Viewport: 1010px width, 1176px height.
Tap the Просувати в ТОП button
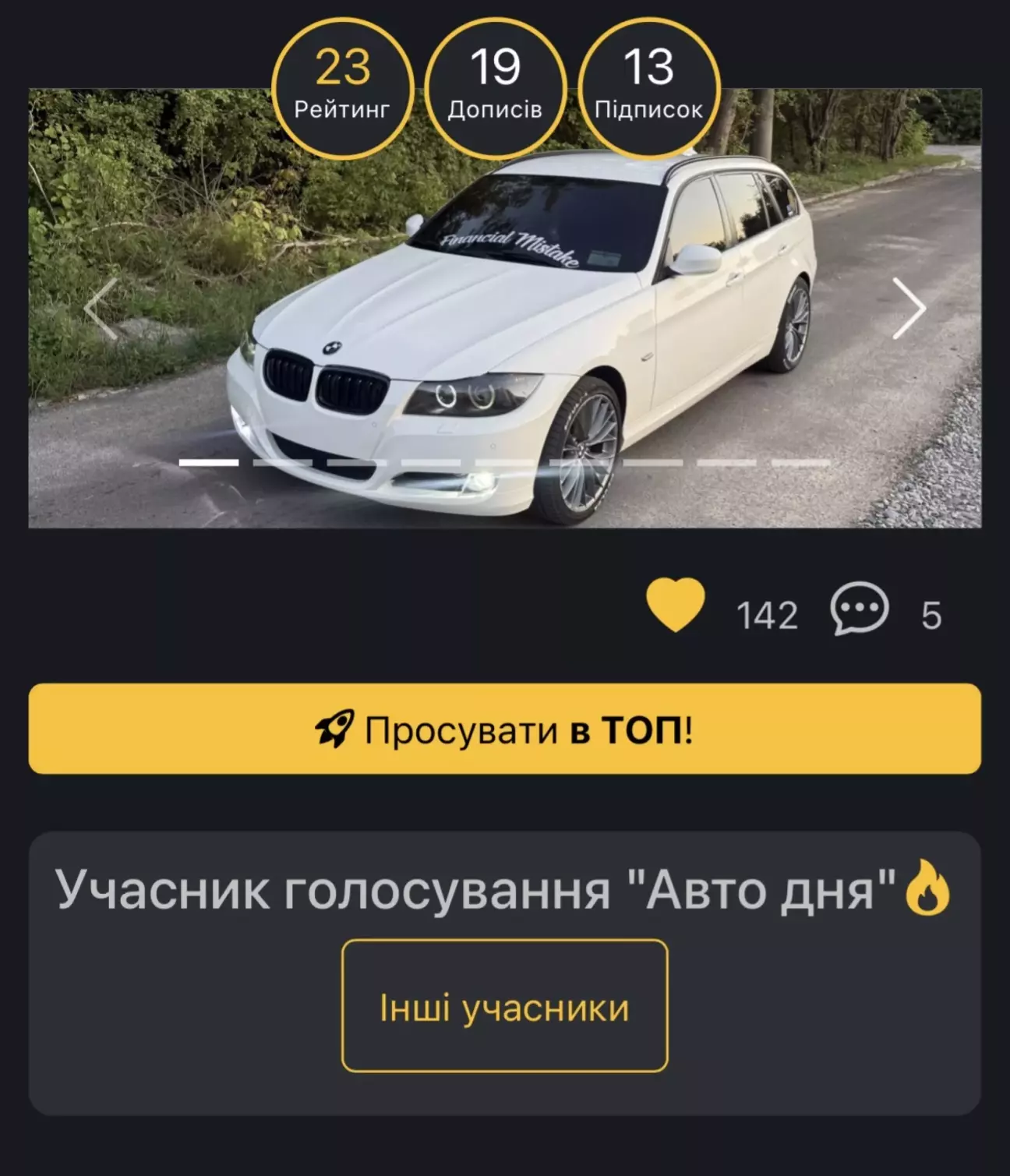(x=504, y=729)
